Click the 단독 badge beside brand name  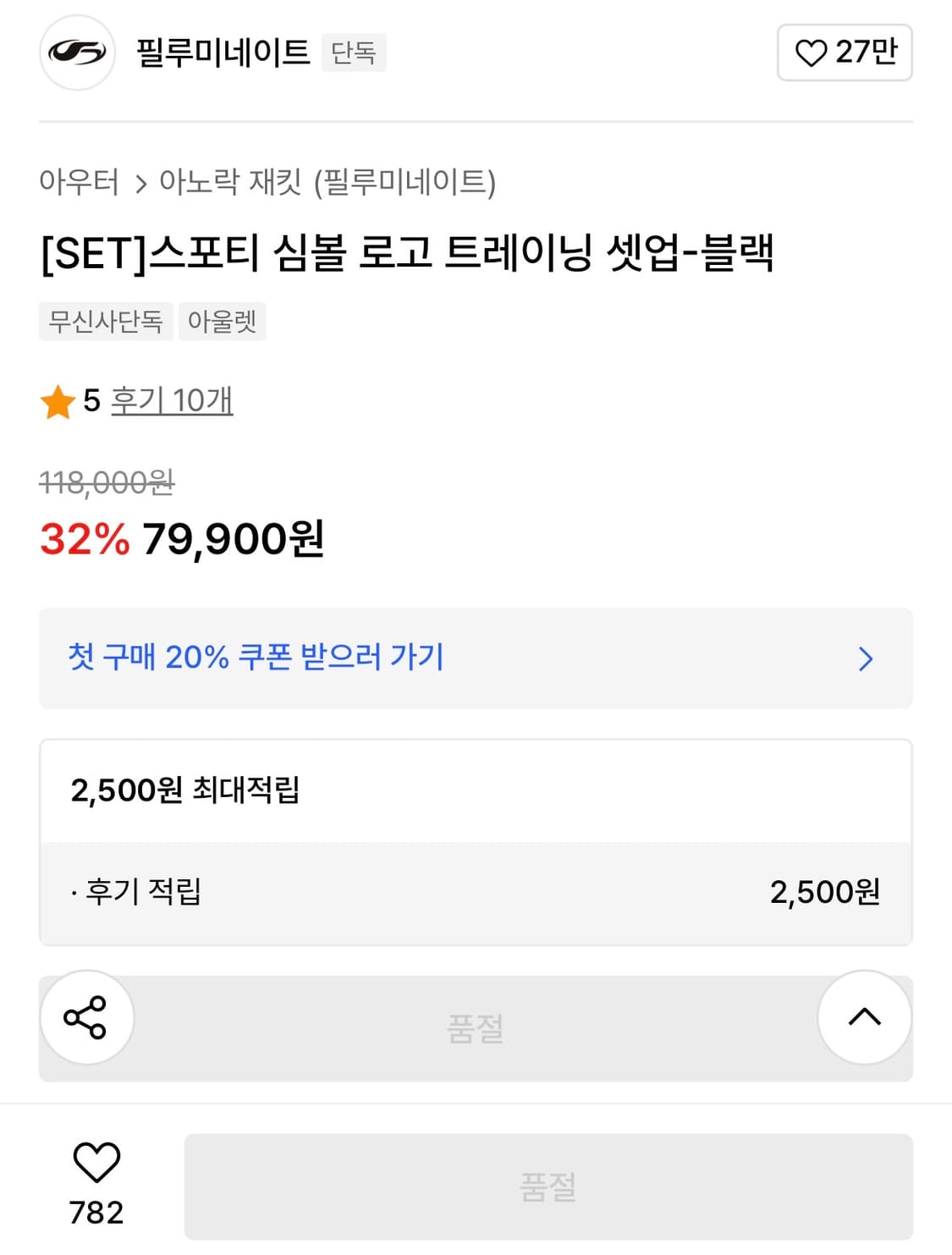pyautogui.click(x=354, y=54)
